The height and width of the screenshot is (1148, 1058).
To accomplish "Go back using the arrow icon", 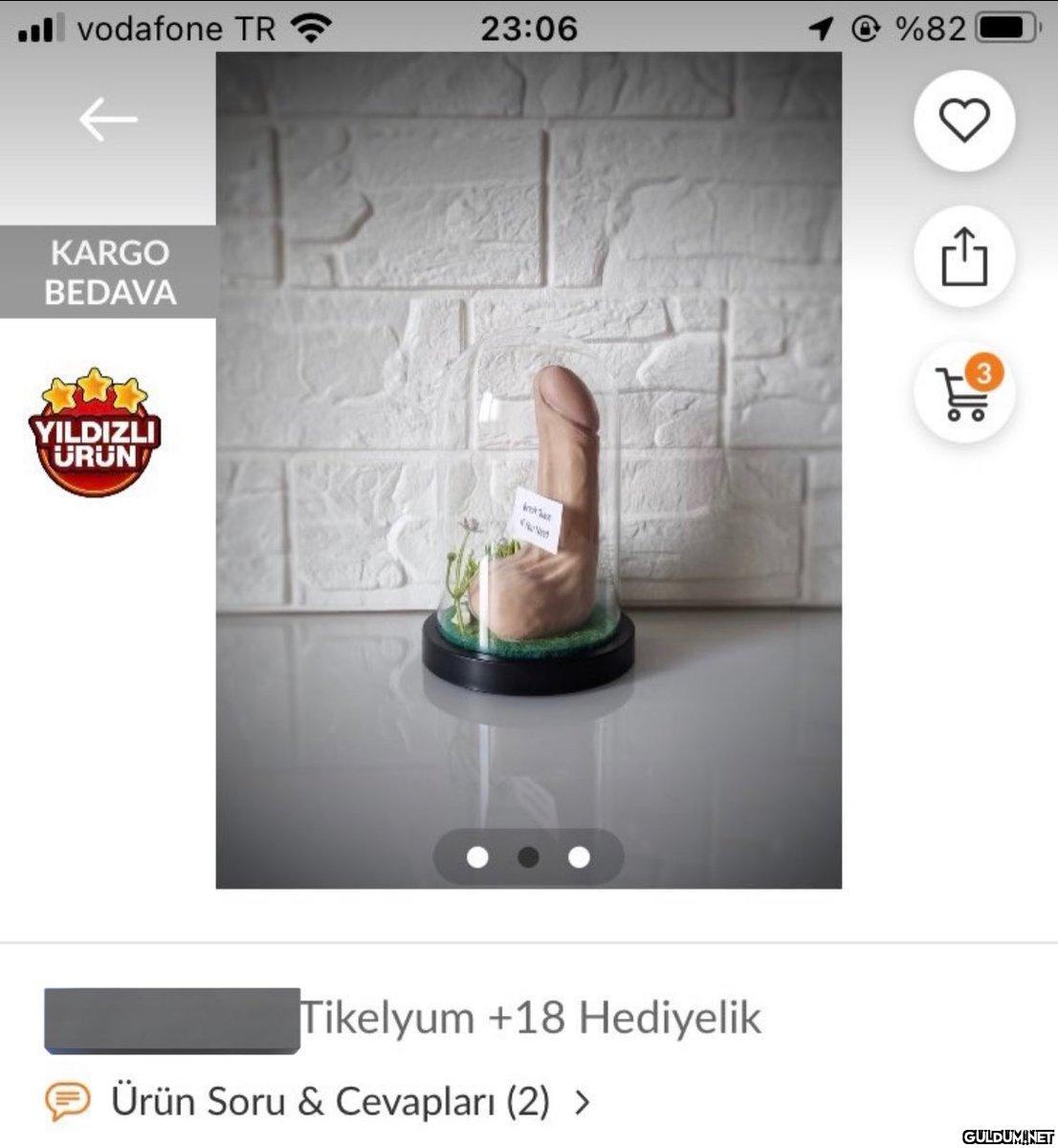I will [x=108, y=121].
